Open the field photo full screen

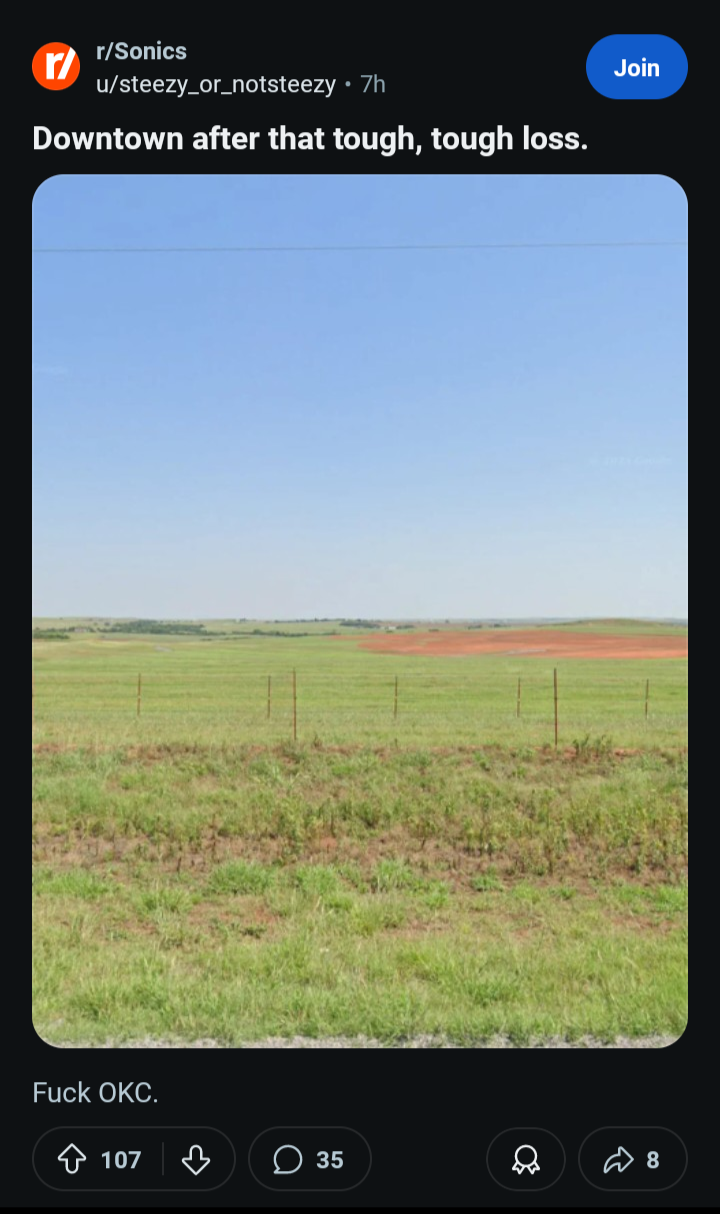(360, 611)
